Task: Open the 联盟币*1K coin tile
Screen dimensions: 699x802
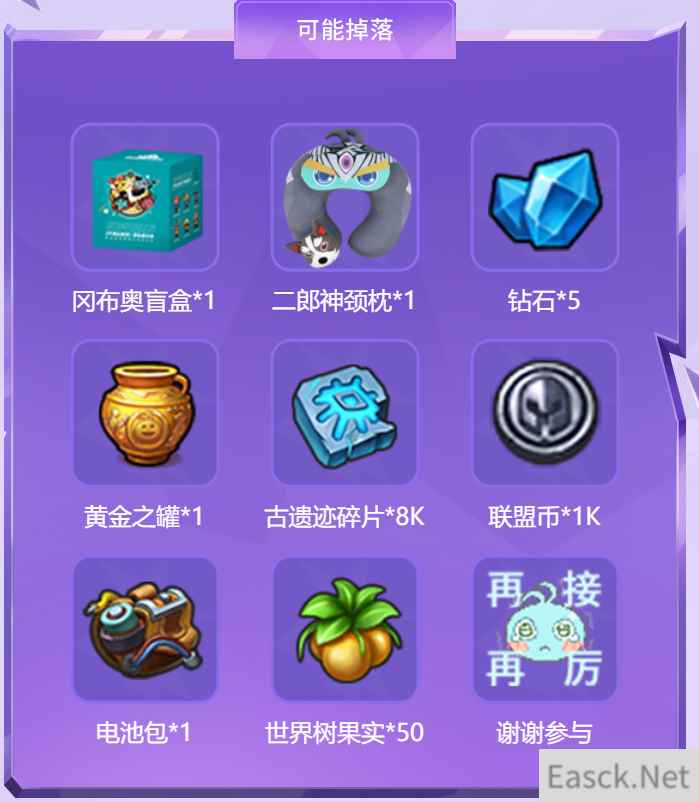Action: click(x=545, y=413)
